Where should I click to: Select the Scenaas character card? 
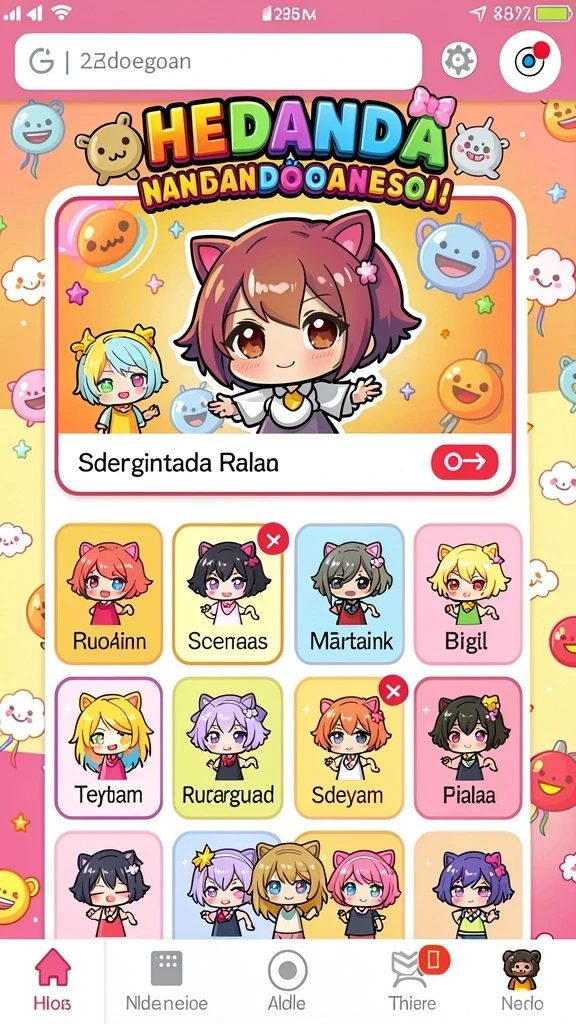227,594
